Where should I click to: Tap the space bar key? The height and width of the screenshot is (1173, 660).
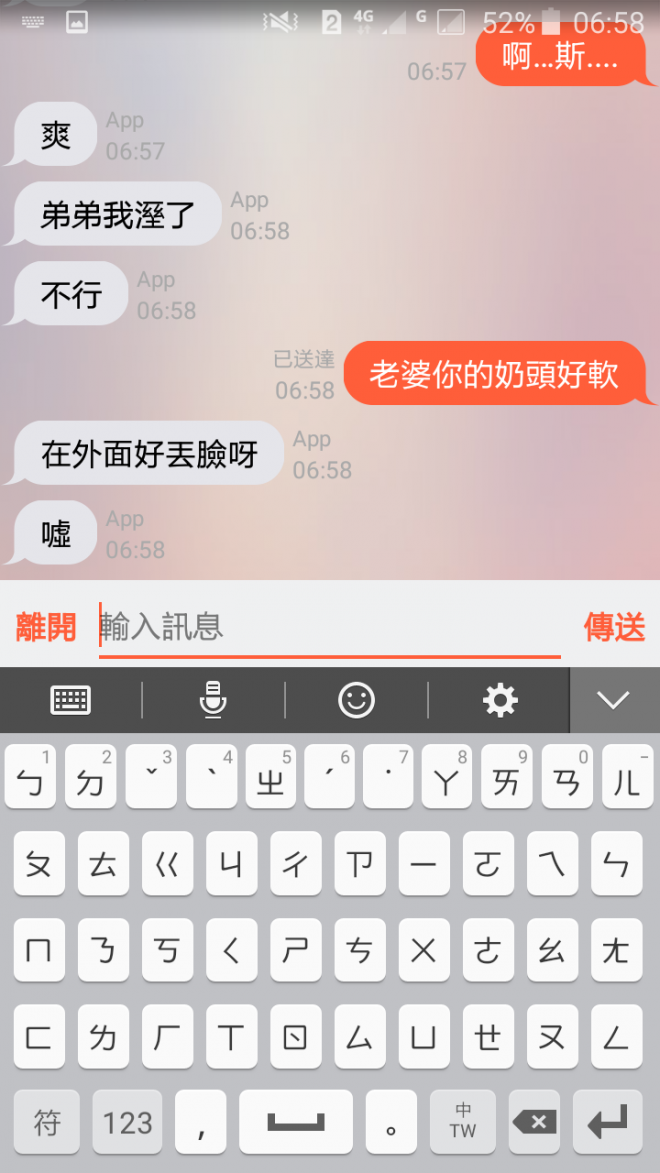295,1122
